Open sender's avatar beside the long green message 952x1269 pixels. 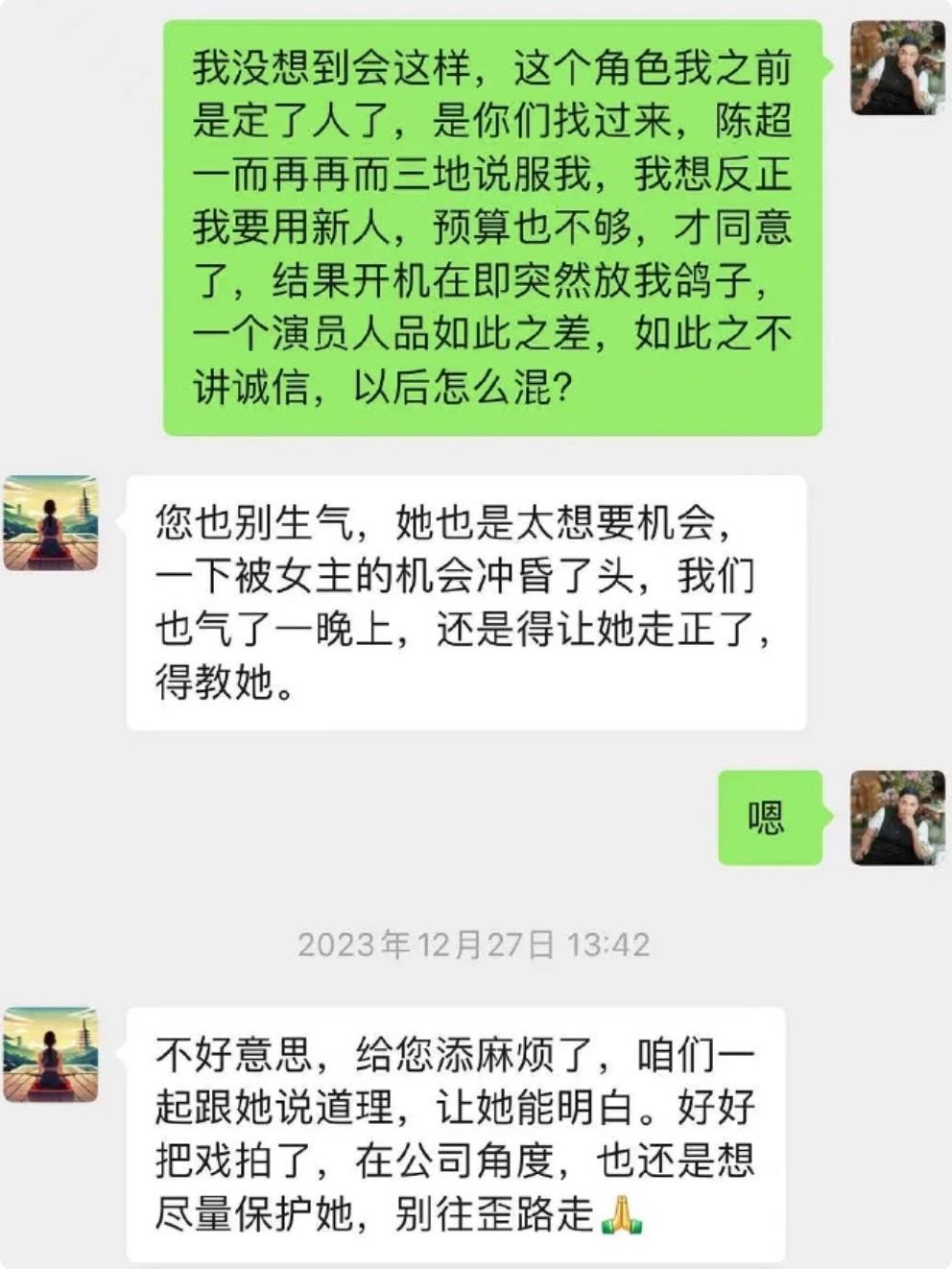897,68
